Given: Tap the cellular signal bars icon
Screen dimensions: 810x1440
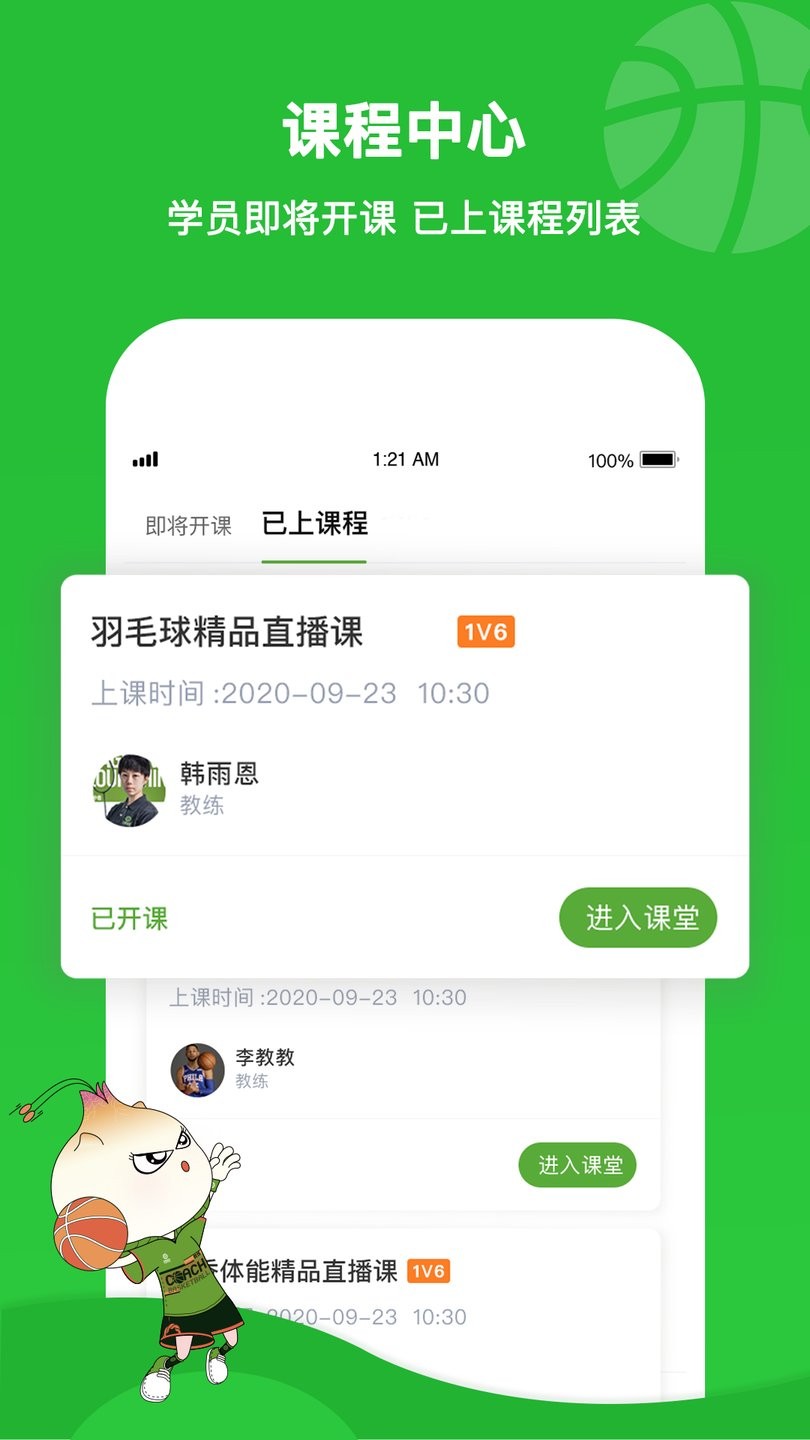Looking at the screenshot, I should click(x=145, y=458).
